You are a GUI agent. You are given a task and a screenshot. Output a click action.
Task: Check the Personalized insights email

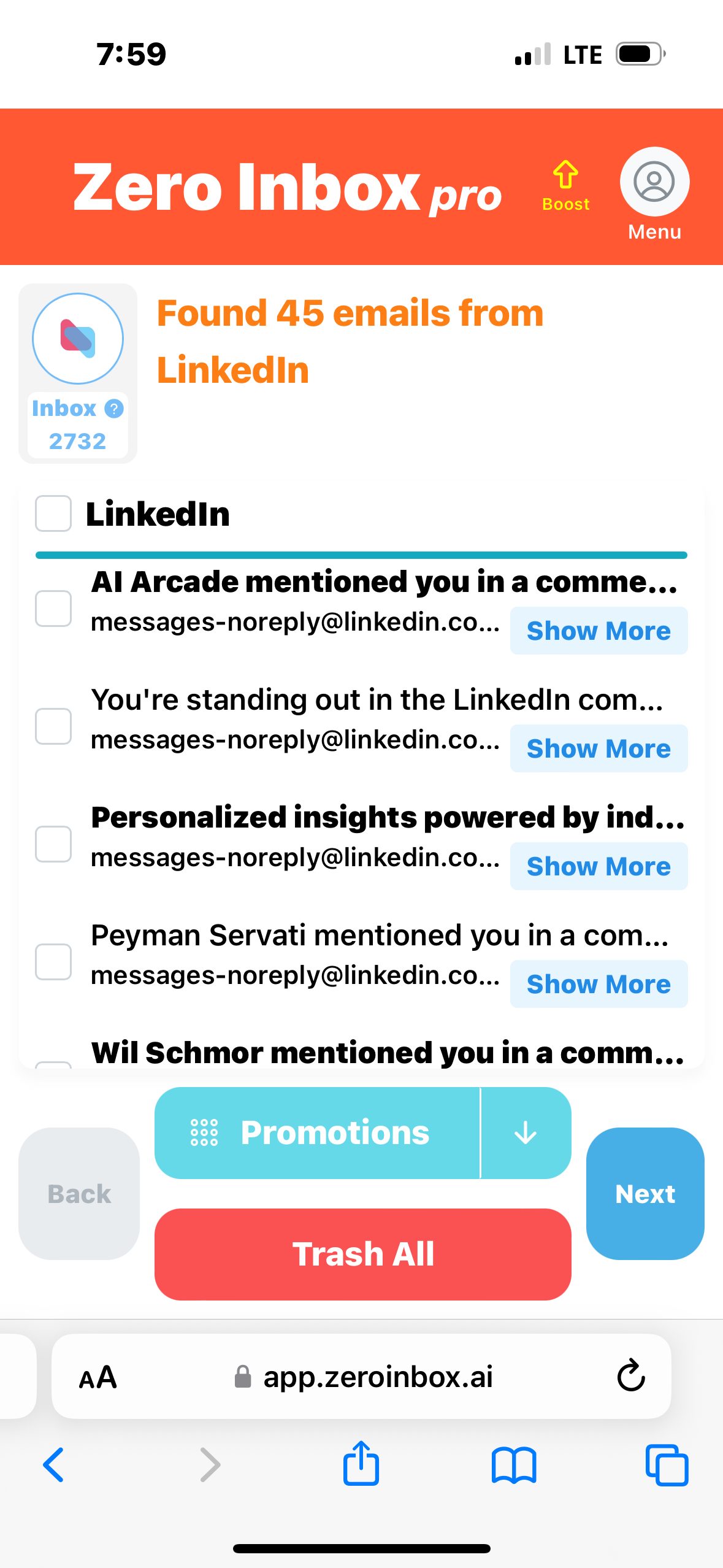53,844
